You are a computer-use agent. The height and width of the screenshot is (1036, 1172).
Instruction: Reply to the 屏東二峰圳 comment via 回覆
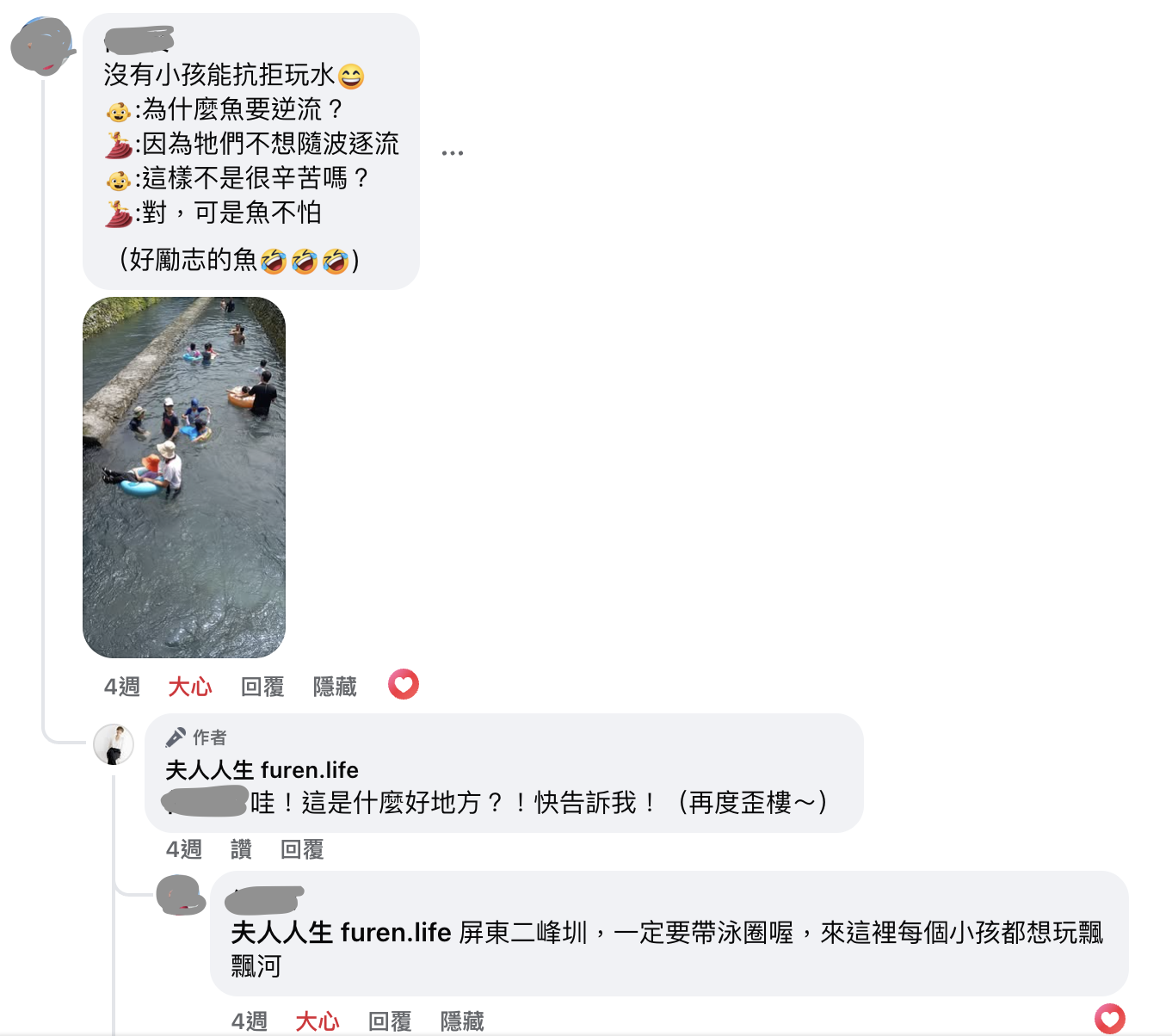(x=390, y=1021)
